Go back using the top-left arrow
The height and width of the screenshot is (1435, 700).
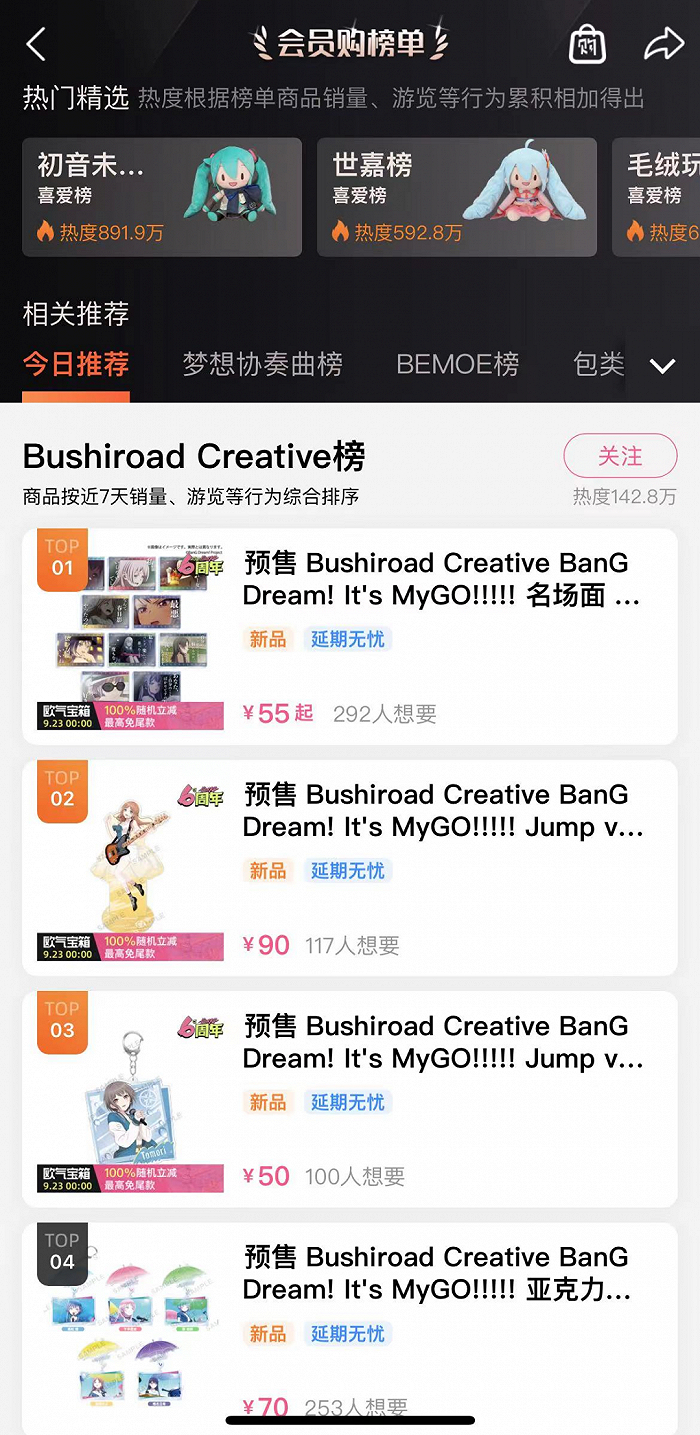click(37, 44)
